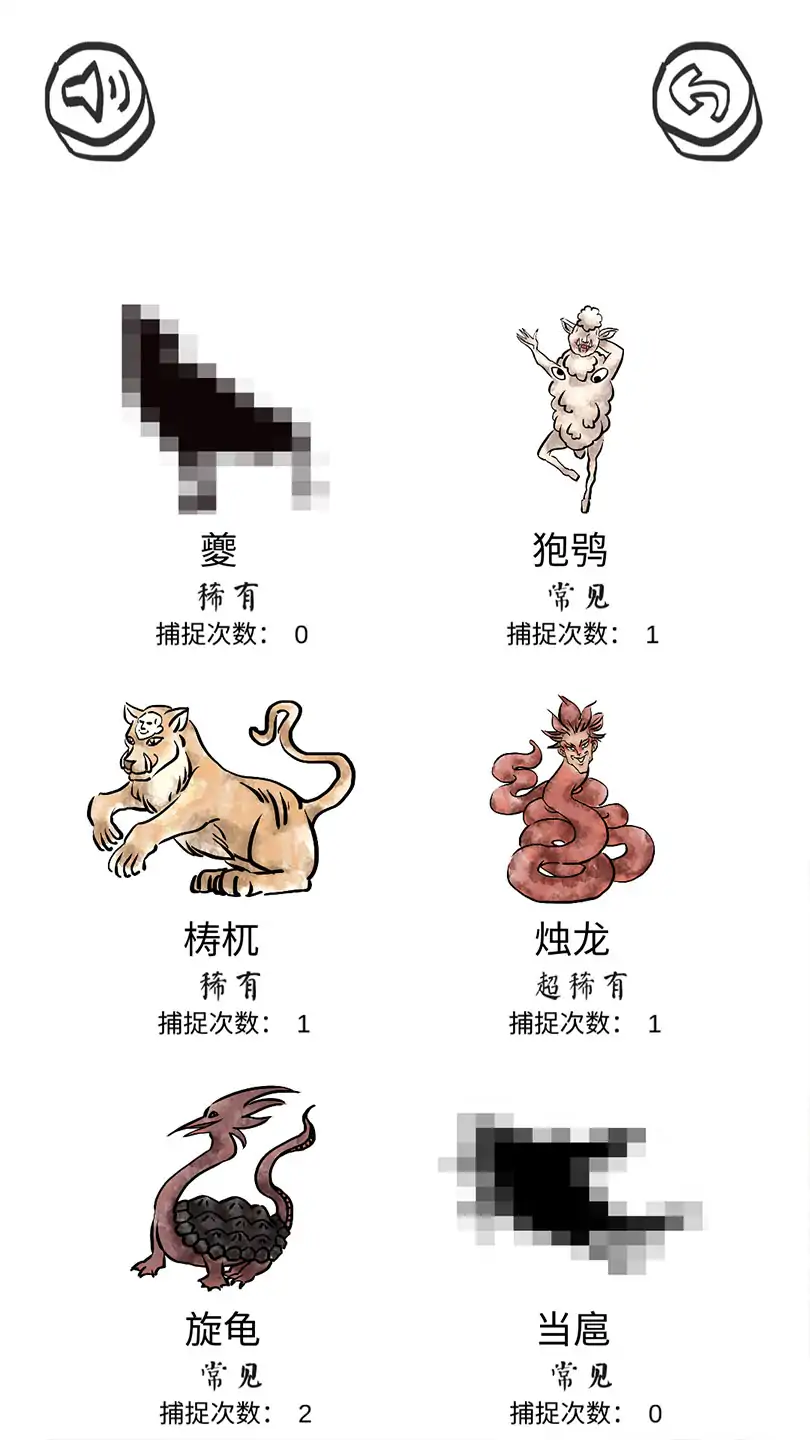Screen dimensions: 810x1440
Task: Tap the locked 当扈 creature silhouette
Action: pyautogui.click(x=572, y=1190)
